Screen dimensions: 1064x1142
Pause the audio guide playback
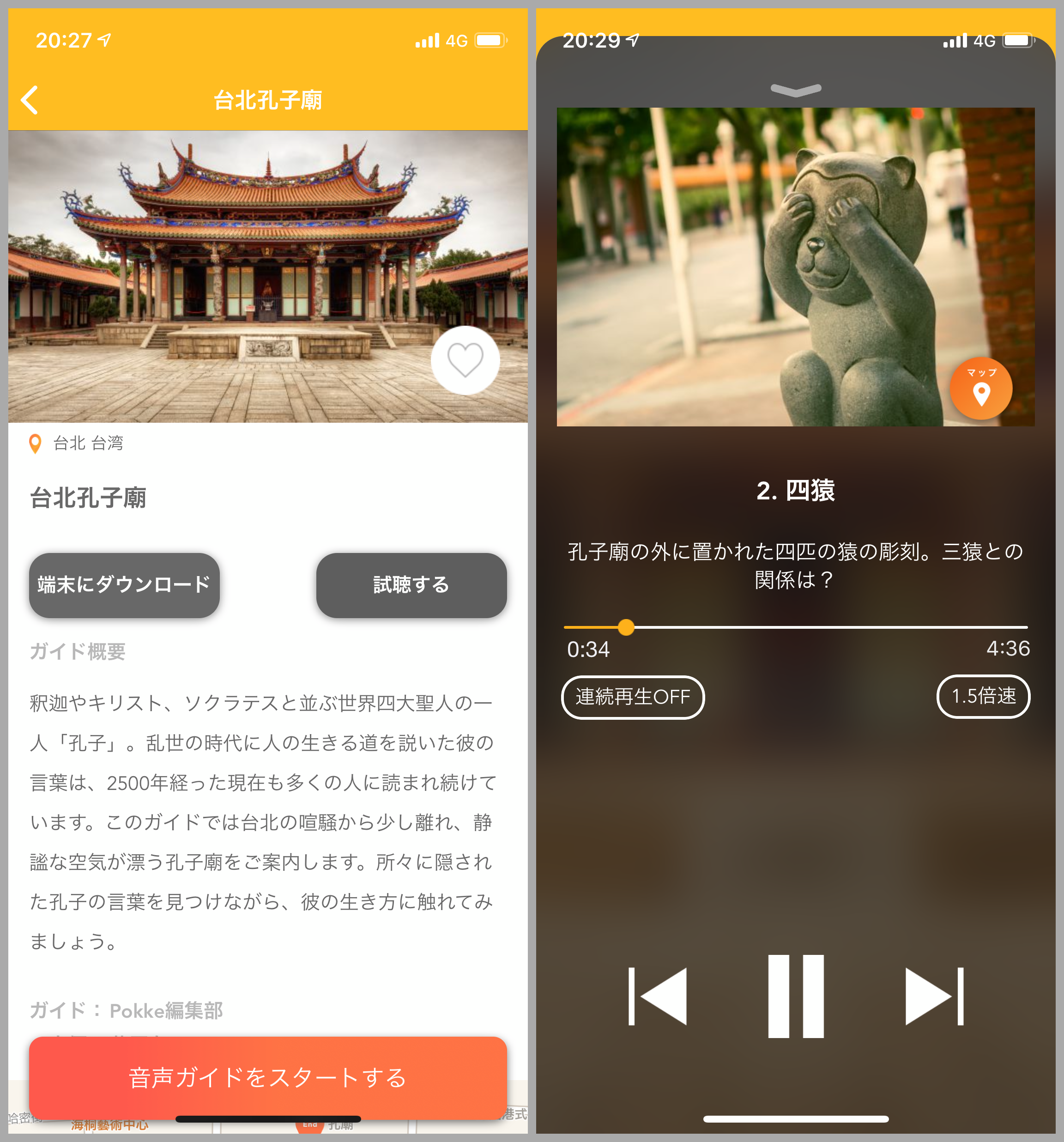point(795,996)
